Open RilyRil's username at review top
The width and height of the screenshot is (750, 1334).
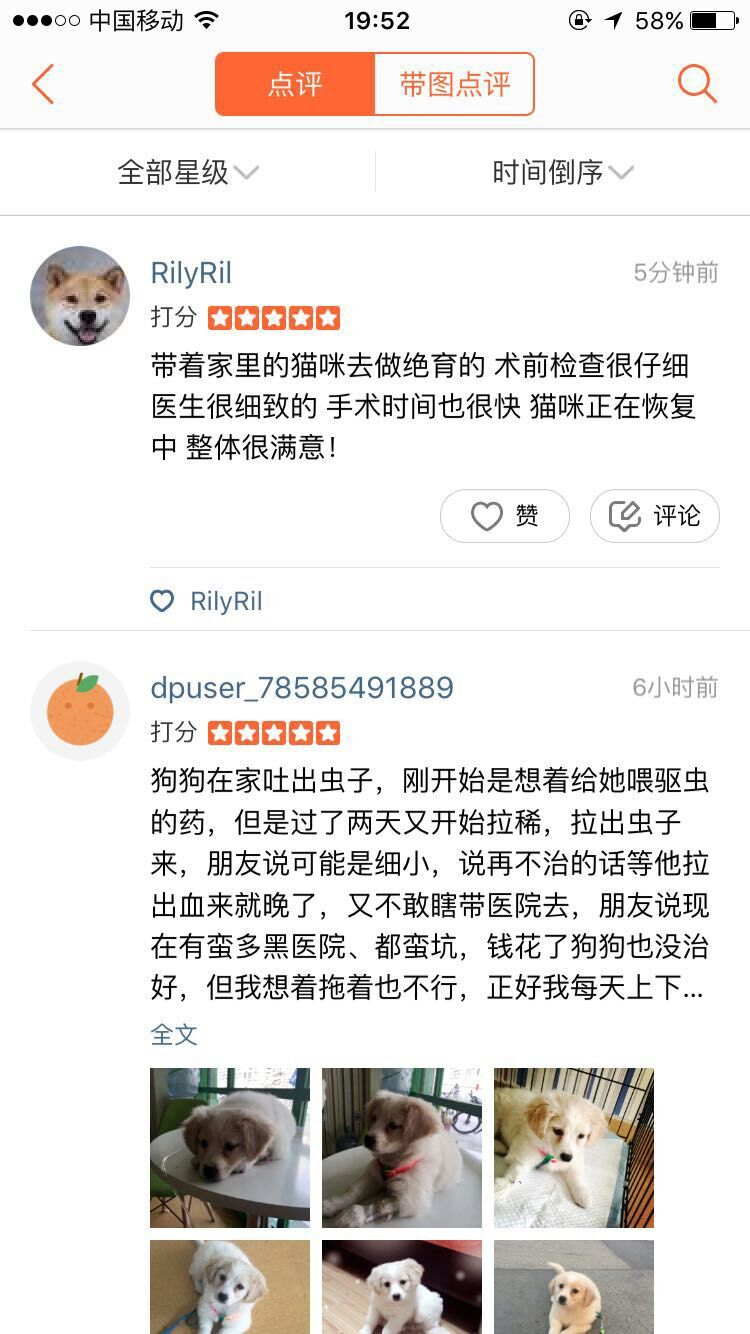[x=191, y=273]
